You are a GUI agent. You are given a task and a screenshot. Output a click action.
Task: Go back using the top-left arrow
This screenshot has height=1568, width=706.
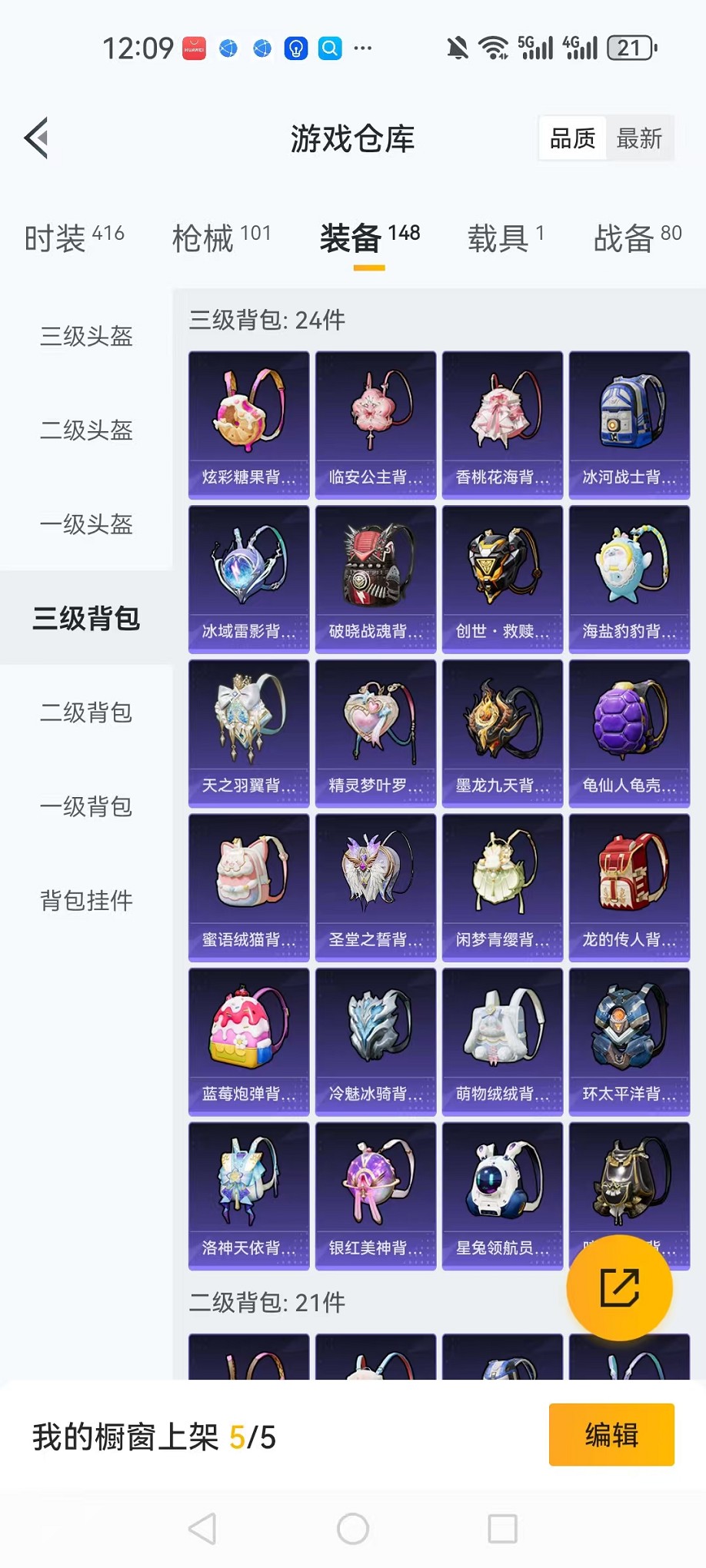(x=36, y=138)
